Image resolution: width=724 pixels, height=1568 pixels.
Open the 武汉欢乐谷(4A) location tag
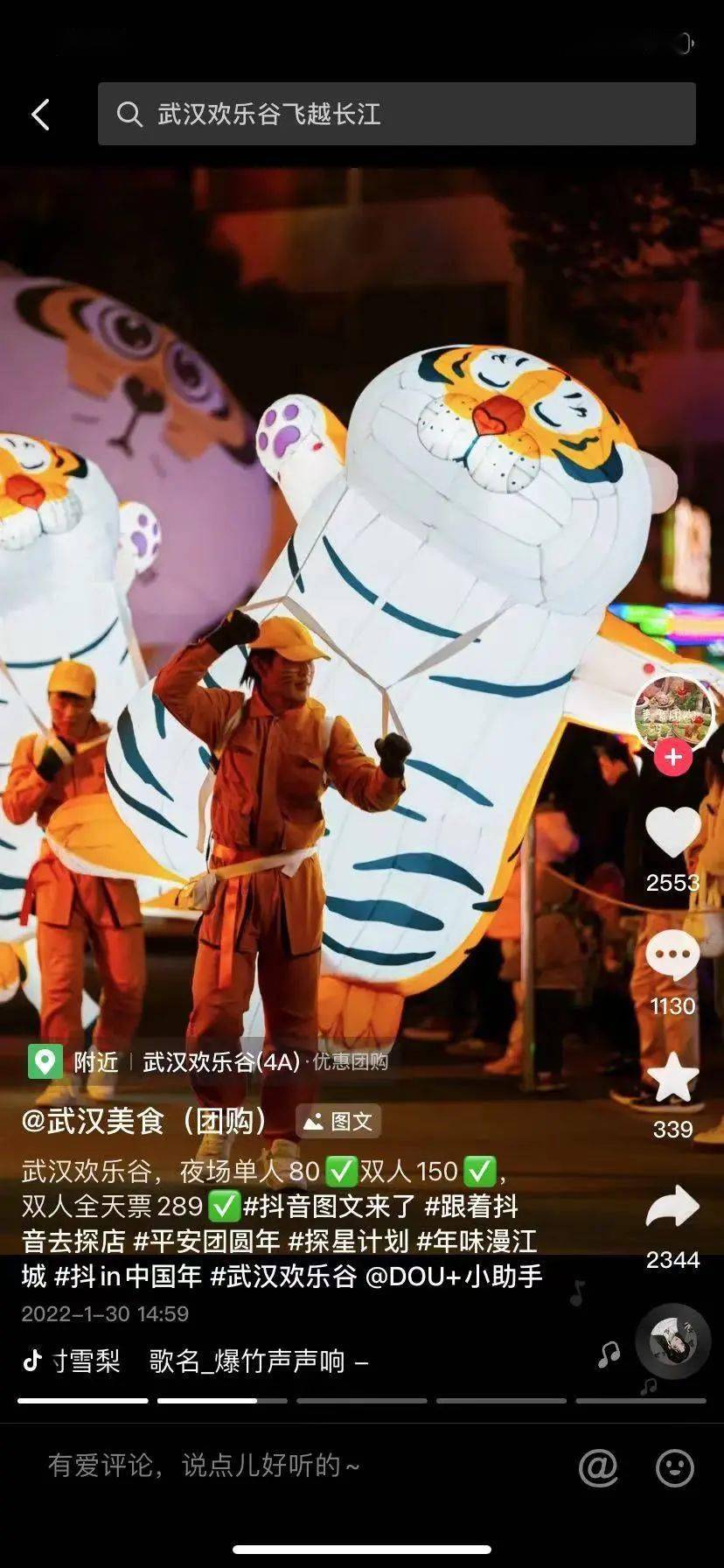(x=220, y=1061)
